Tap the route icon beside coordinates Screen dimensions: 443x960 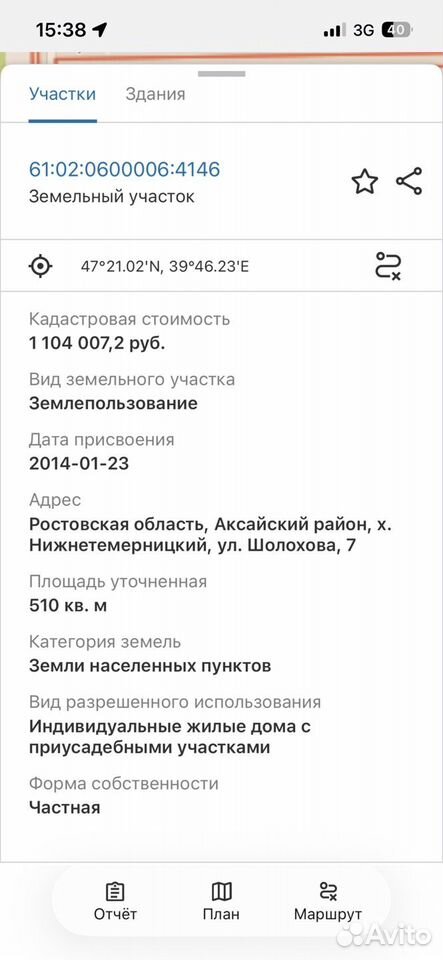coord(388,266)
